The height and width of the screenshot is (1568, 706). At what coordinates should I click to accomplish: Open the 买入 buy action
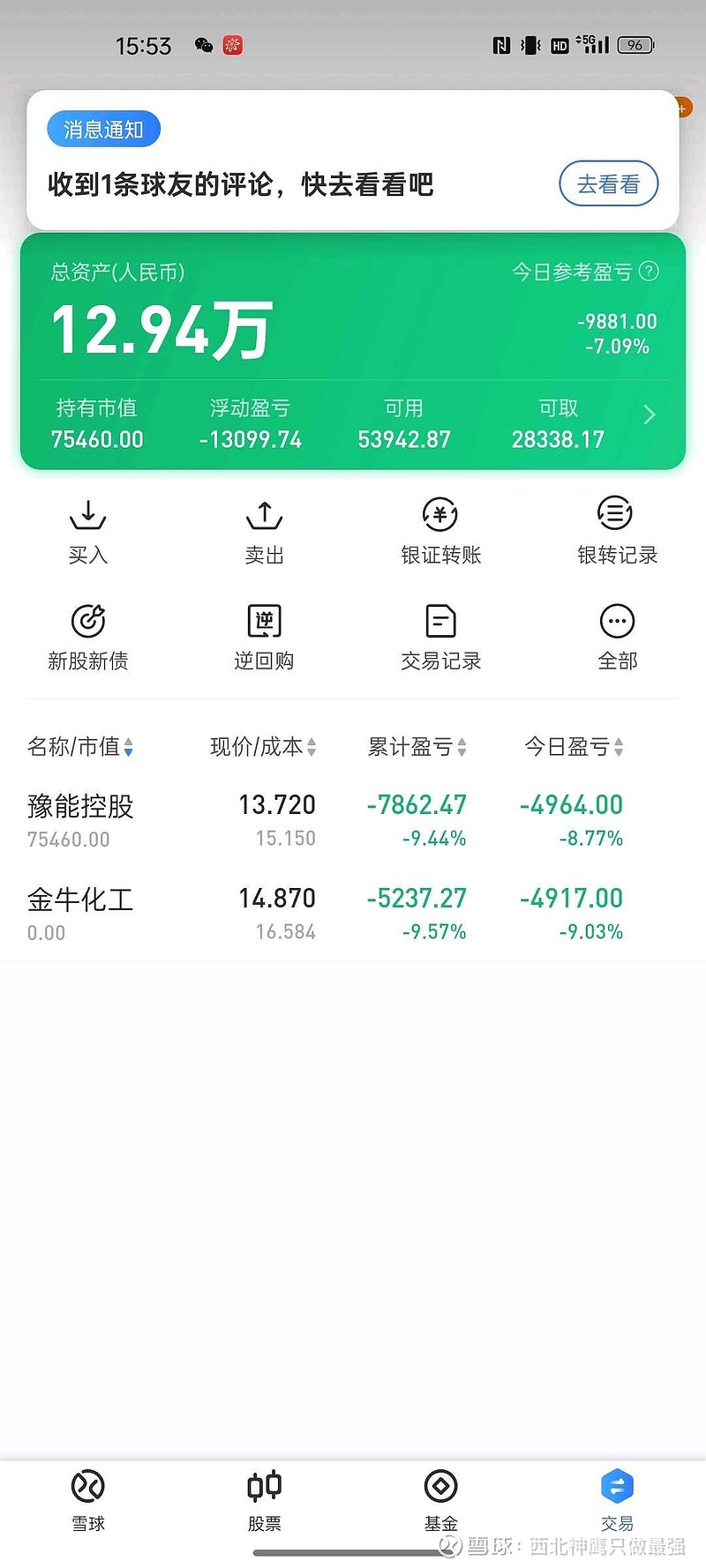tap(88, 531)
